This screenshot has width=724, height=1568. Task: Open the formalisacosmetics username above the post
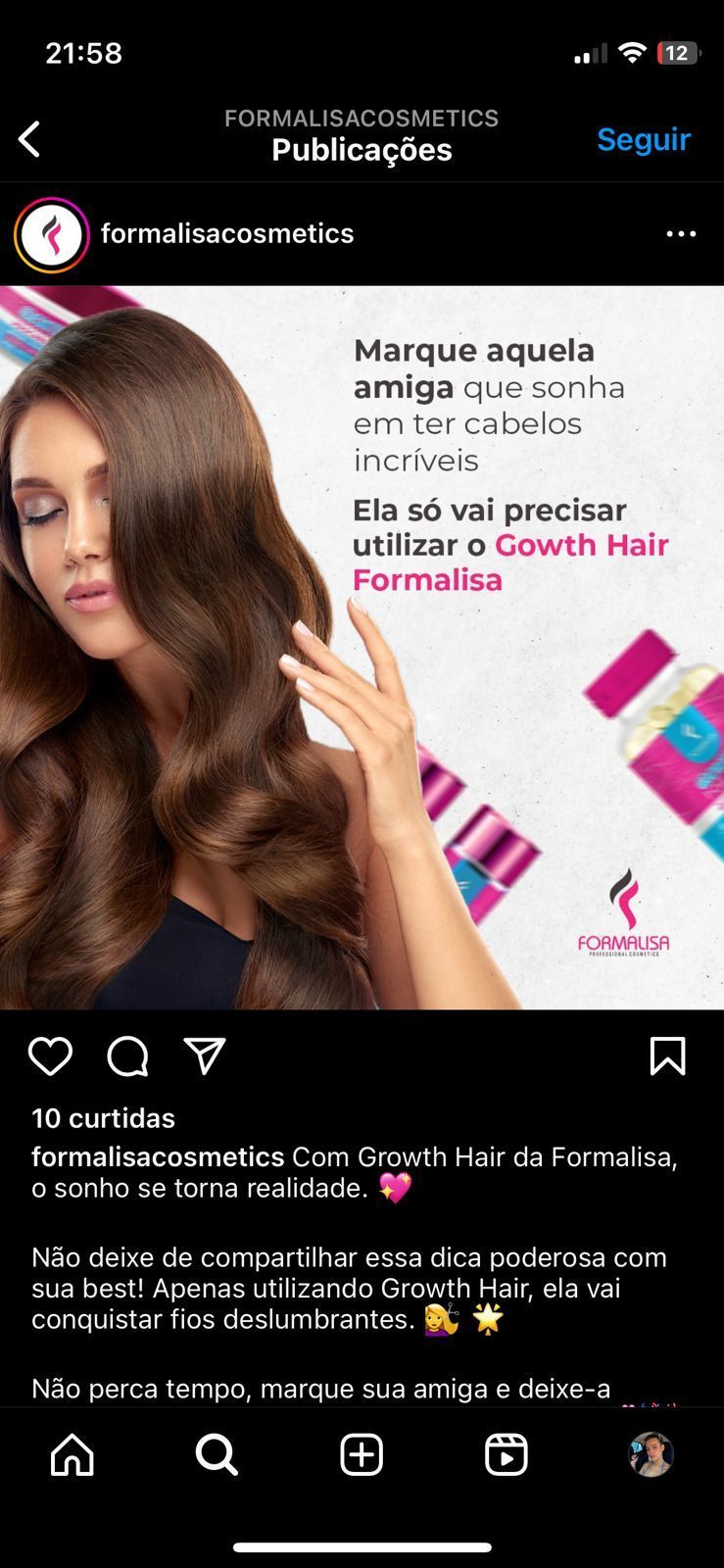[x=227, y=233]
